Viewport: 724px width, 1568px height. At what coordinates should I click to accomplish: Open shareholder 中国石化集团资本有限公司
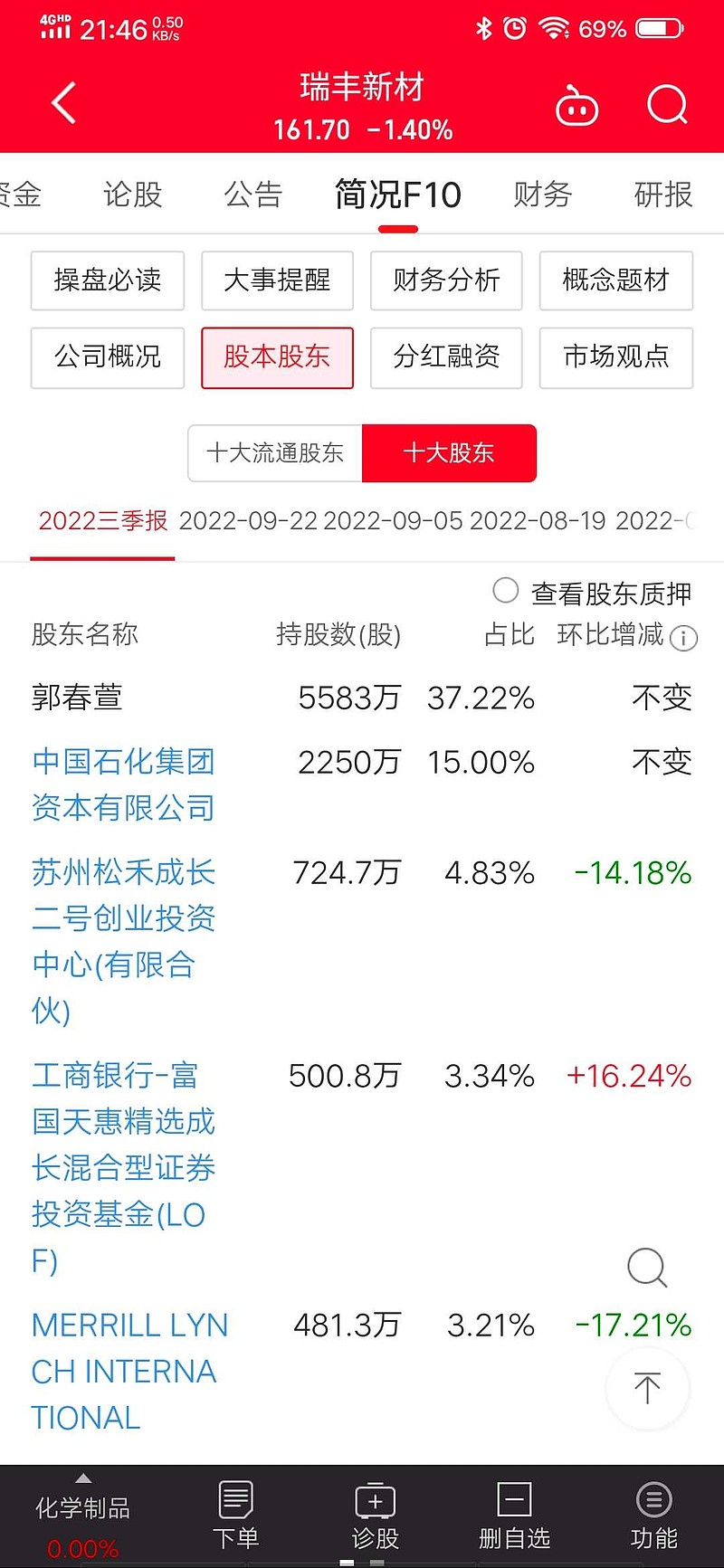pyautogui.click(x=123, y=784)
